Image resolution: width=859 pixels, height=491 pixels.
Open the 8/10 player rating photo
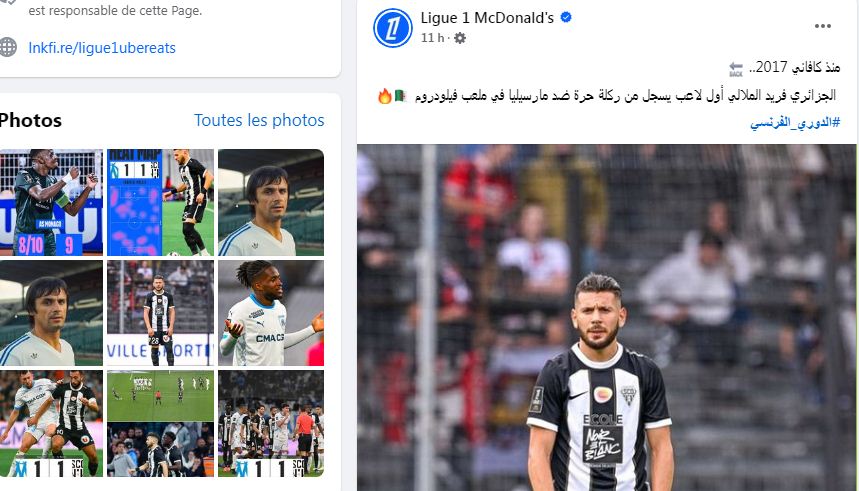tap(50, 203)
